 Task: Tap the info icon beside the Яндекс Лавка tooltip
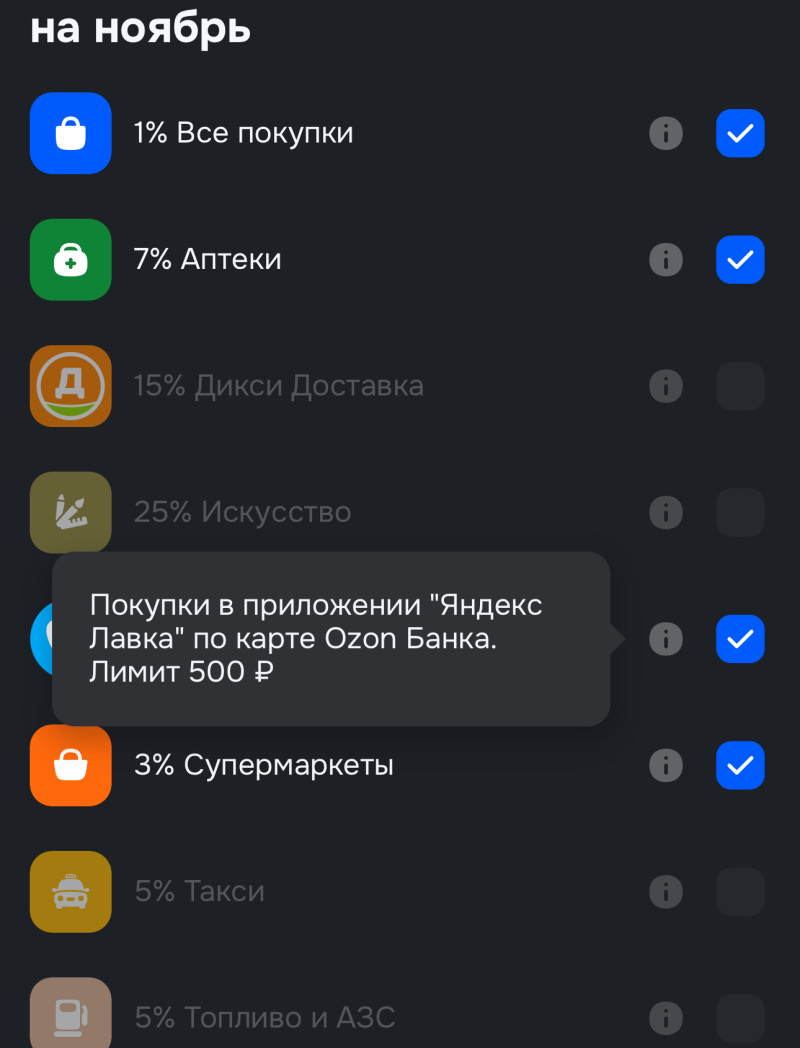pos(666,639)
